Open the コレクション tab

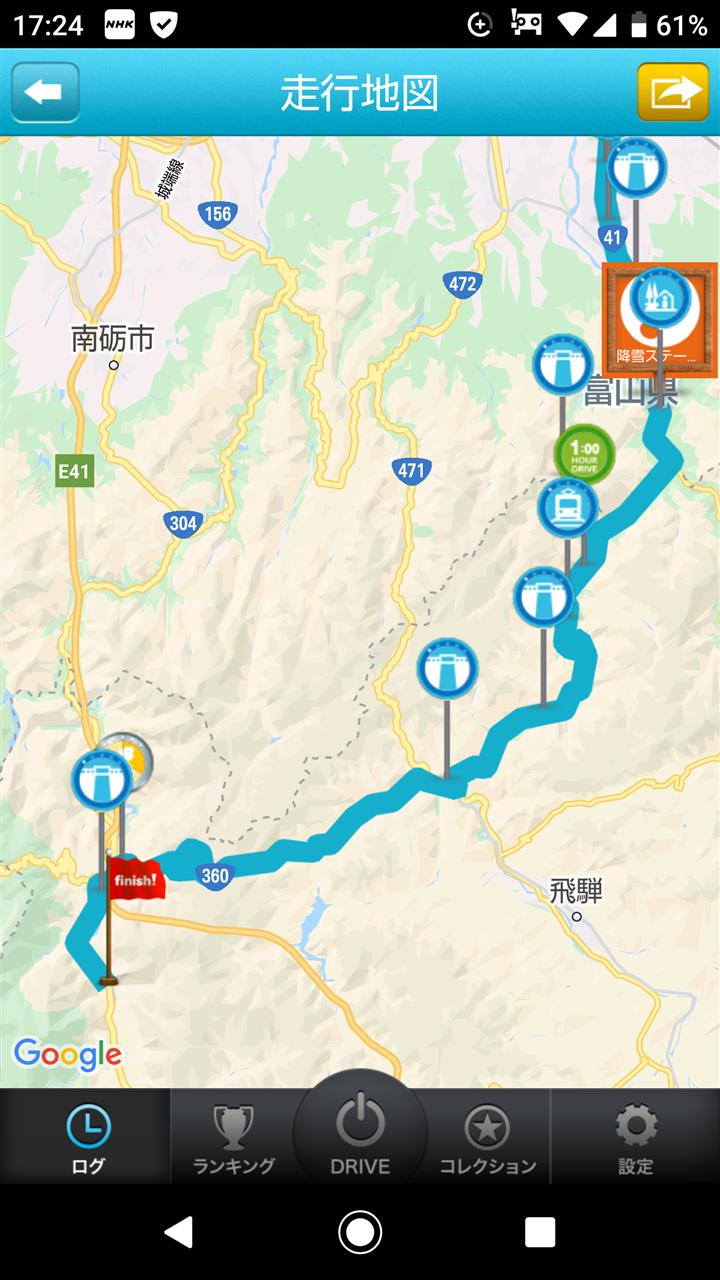pyautogui.click(x=487, y=1137)
